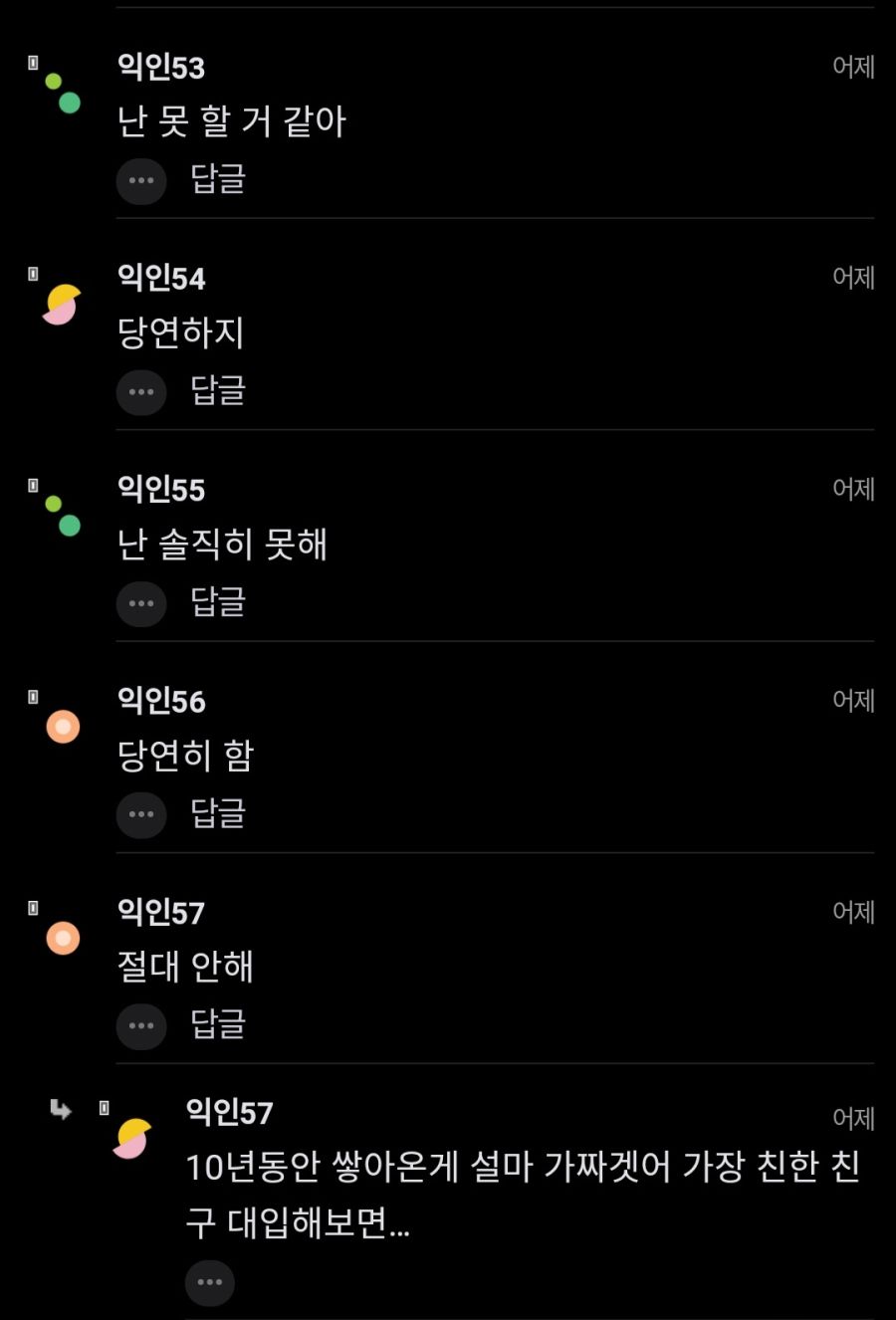Reply to 익인56's comment 당연히 함

pos(218,812)
